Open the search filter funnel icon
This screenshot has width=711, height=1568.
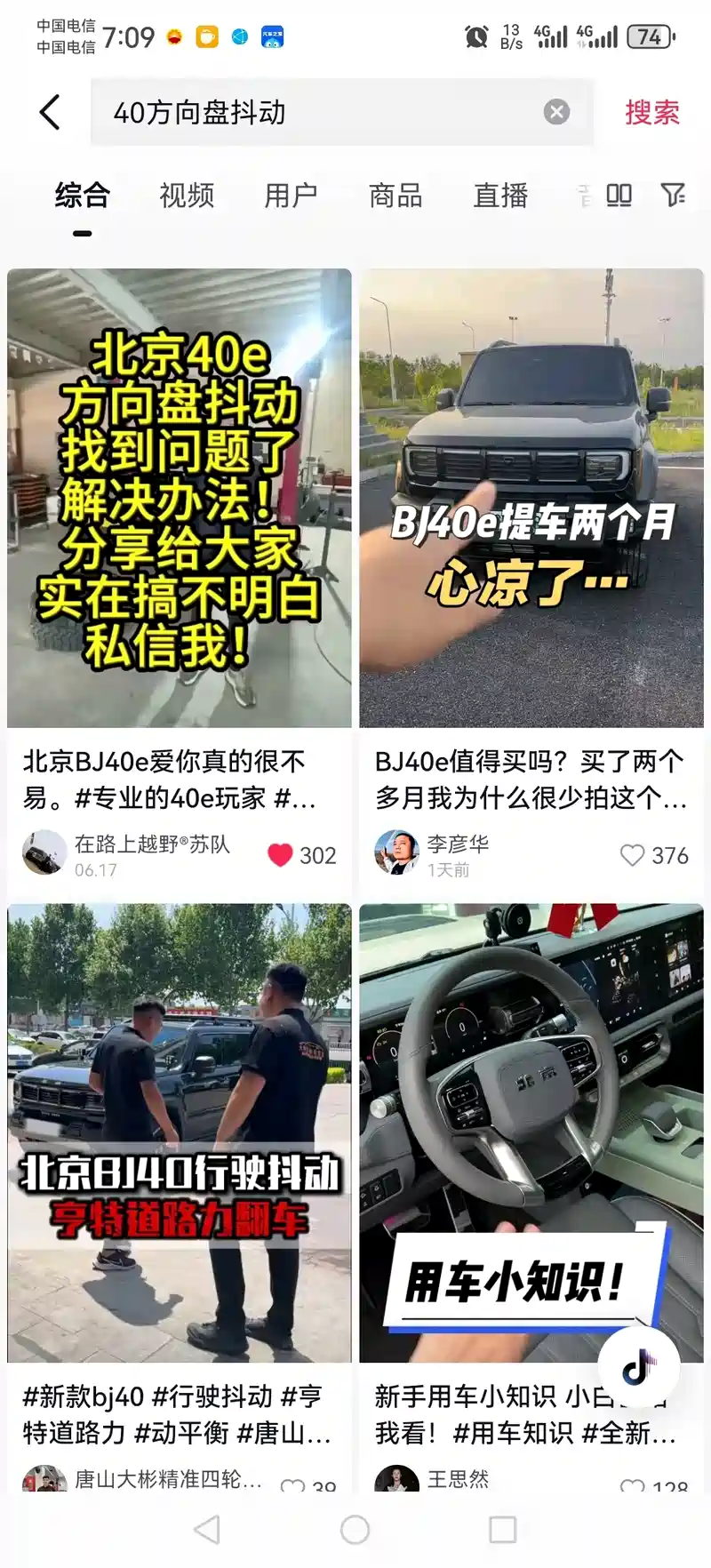(673, 195)
